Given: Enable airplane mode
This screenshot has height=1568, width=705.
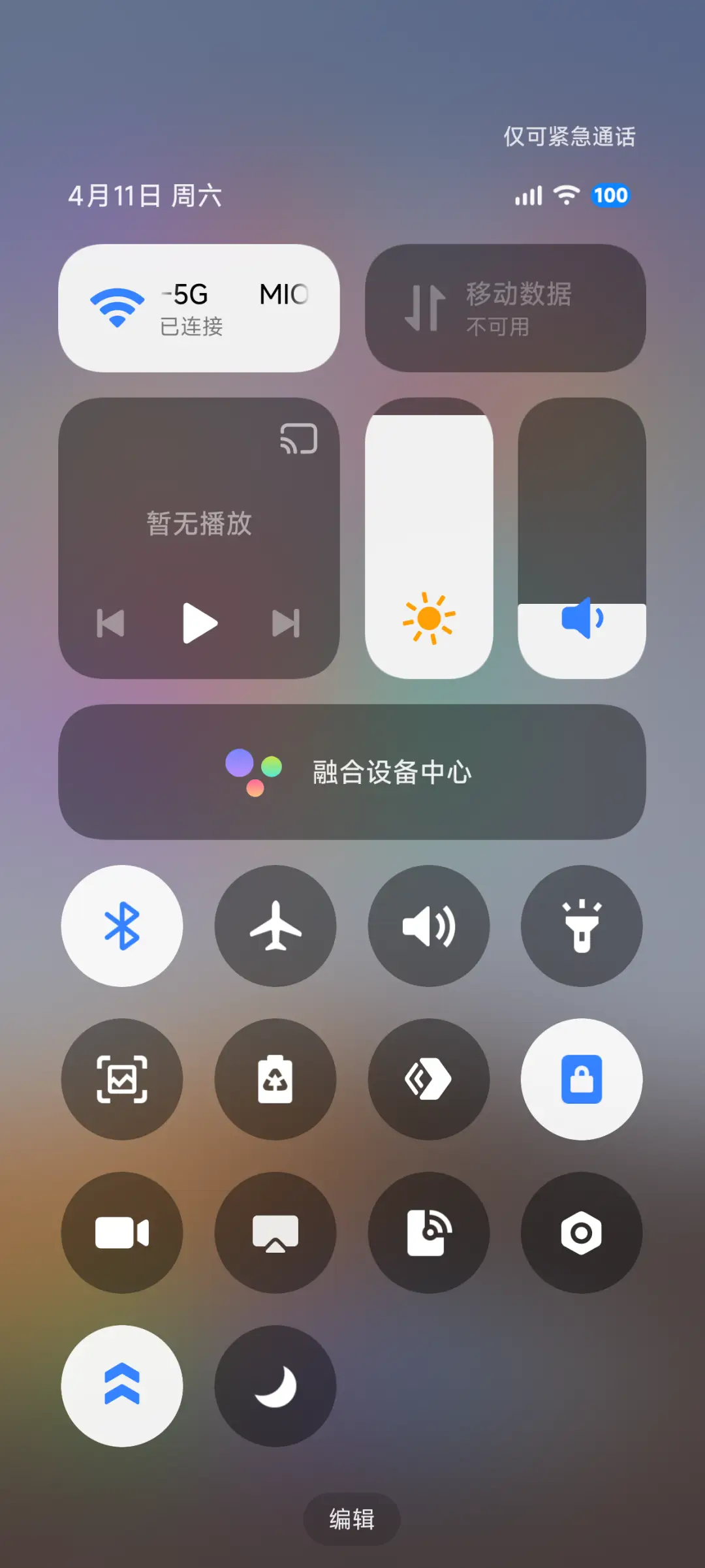Looking at the screenshot, I should (275, 927).
